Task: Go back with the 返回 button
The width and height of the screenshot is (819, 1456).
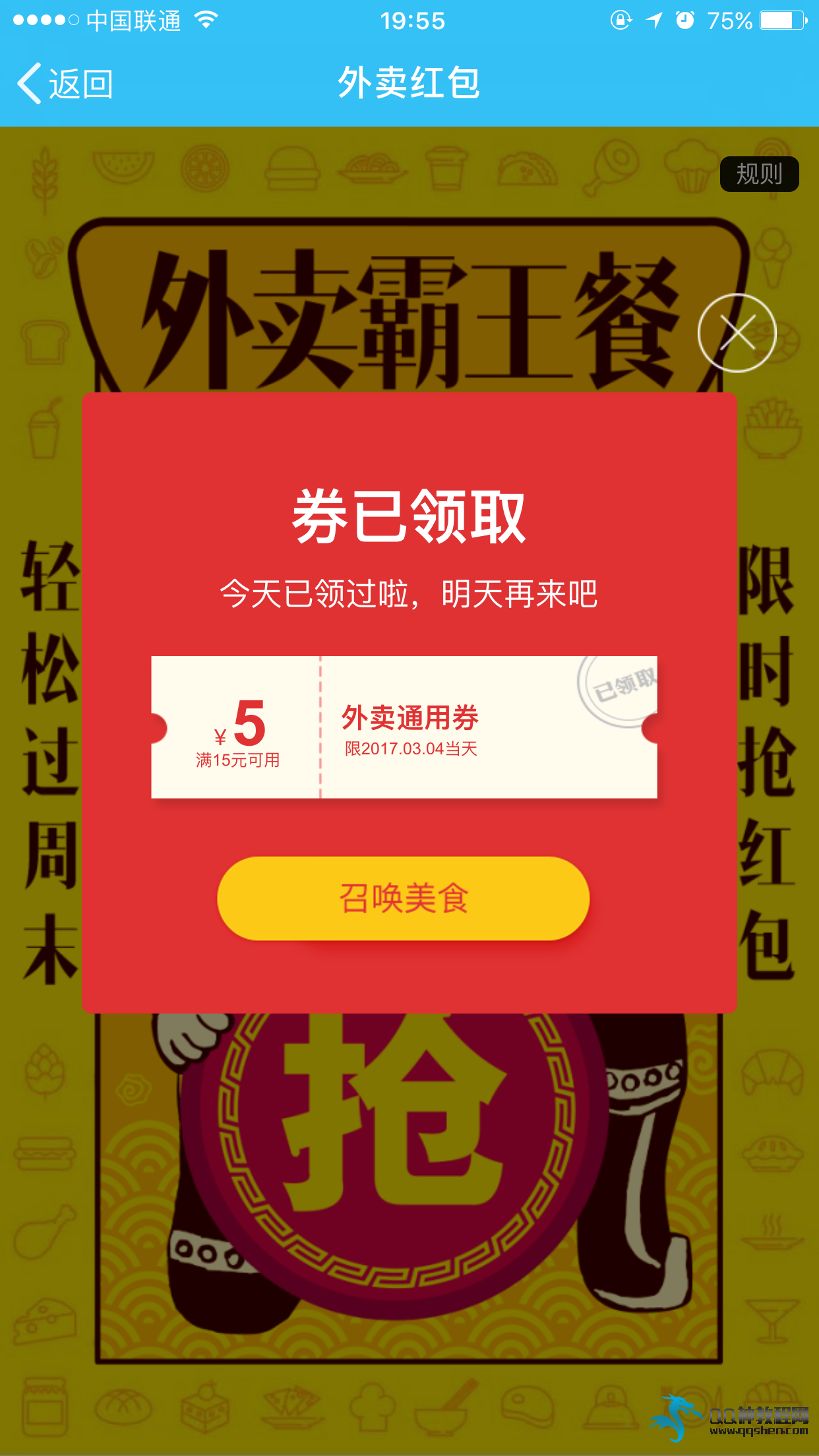Action: [x=65, y=84]
